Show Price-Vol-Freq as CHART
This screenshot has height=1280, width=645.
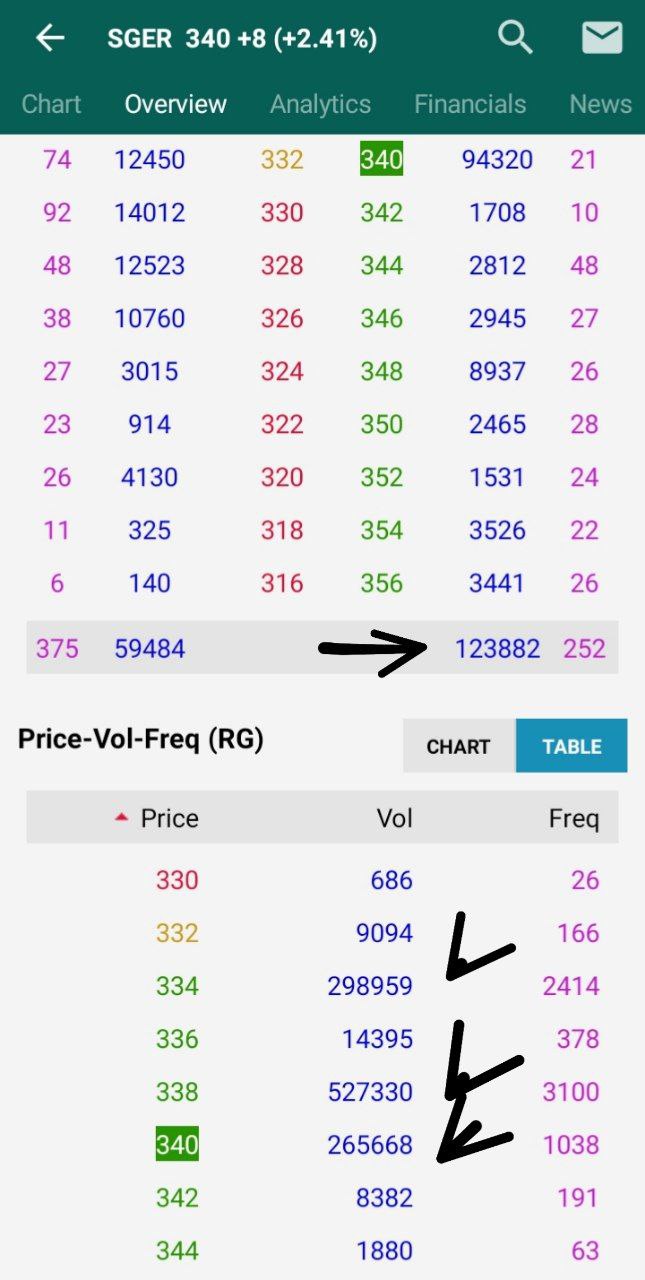(459, 746)
